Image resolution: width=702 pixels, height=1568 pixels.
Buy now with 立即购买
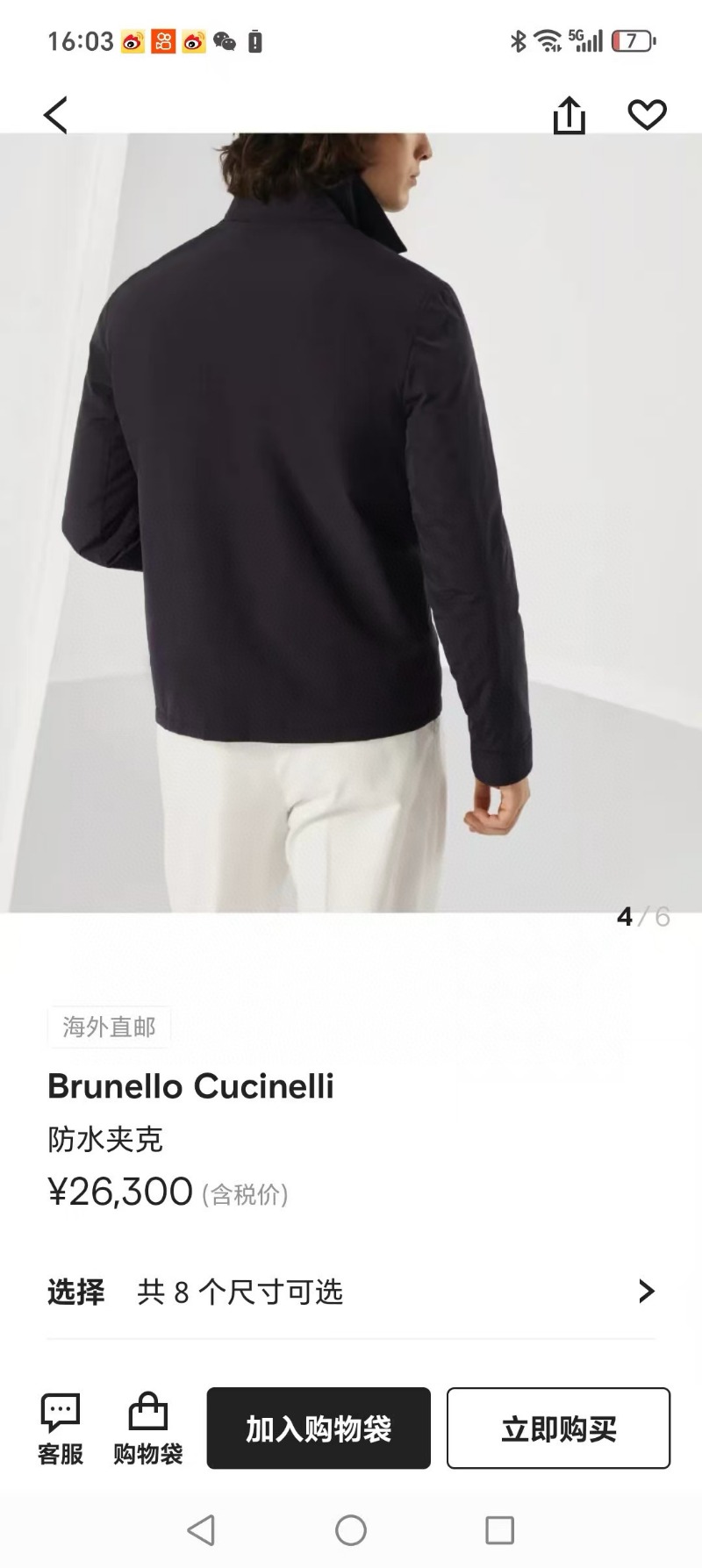pyautogui.click(x=558, y=1428)
